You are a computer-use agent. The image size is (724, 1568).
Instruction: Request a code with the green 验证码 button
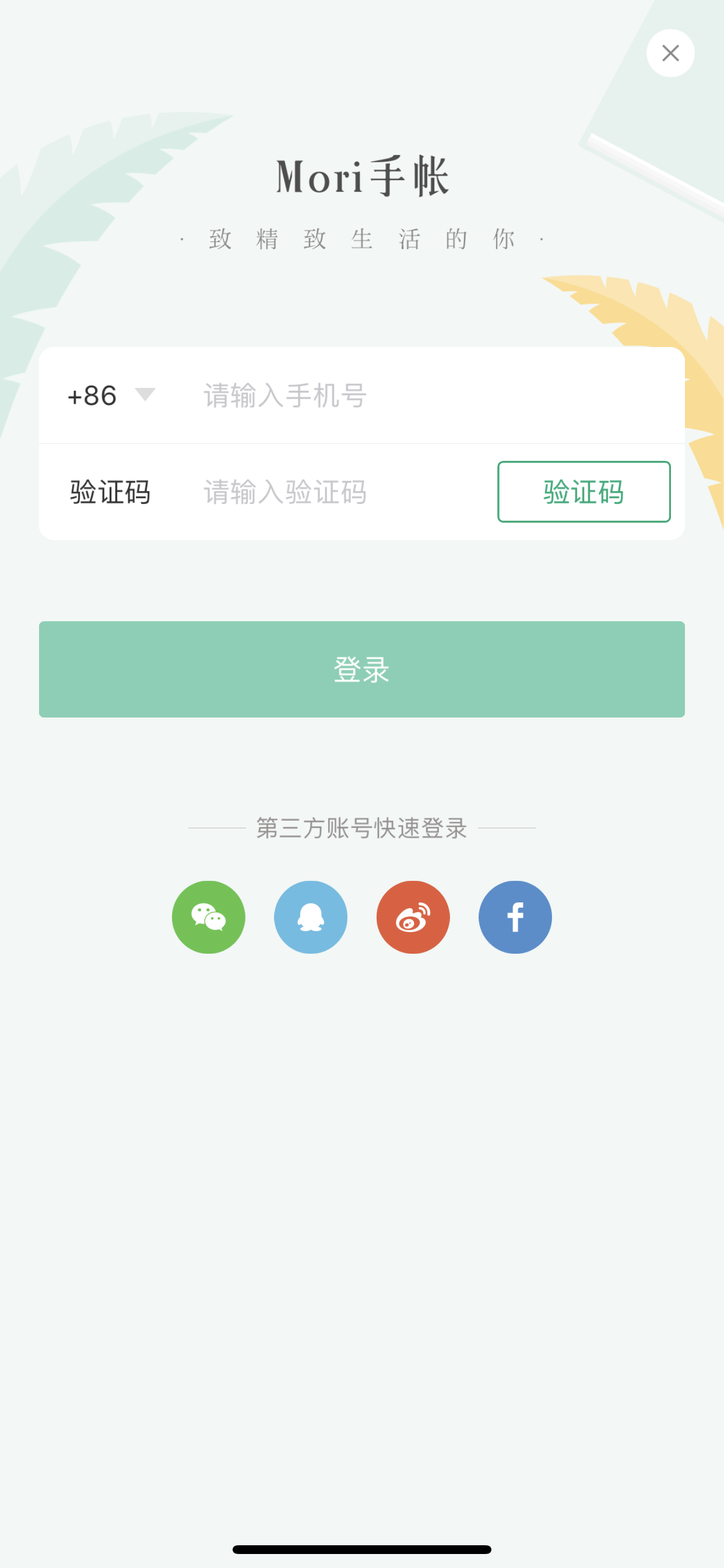[584, 492]
